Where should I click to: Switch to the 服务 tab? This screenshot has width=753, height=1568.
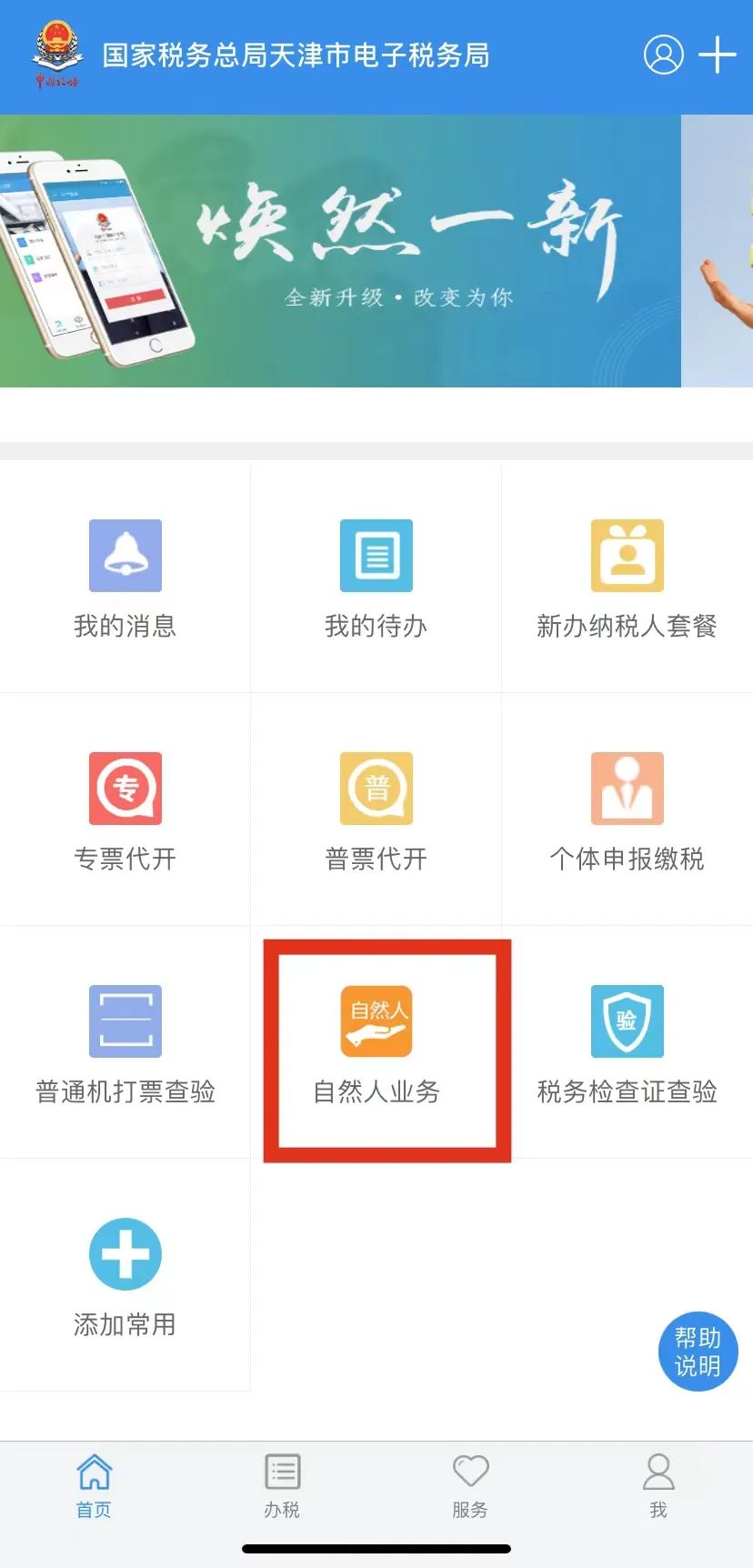coord(470,1486)
